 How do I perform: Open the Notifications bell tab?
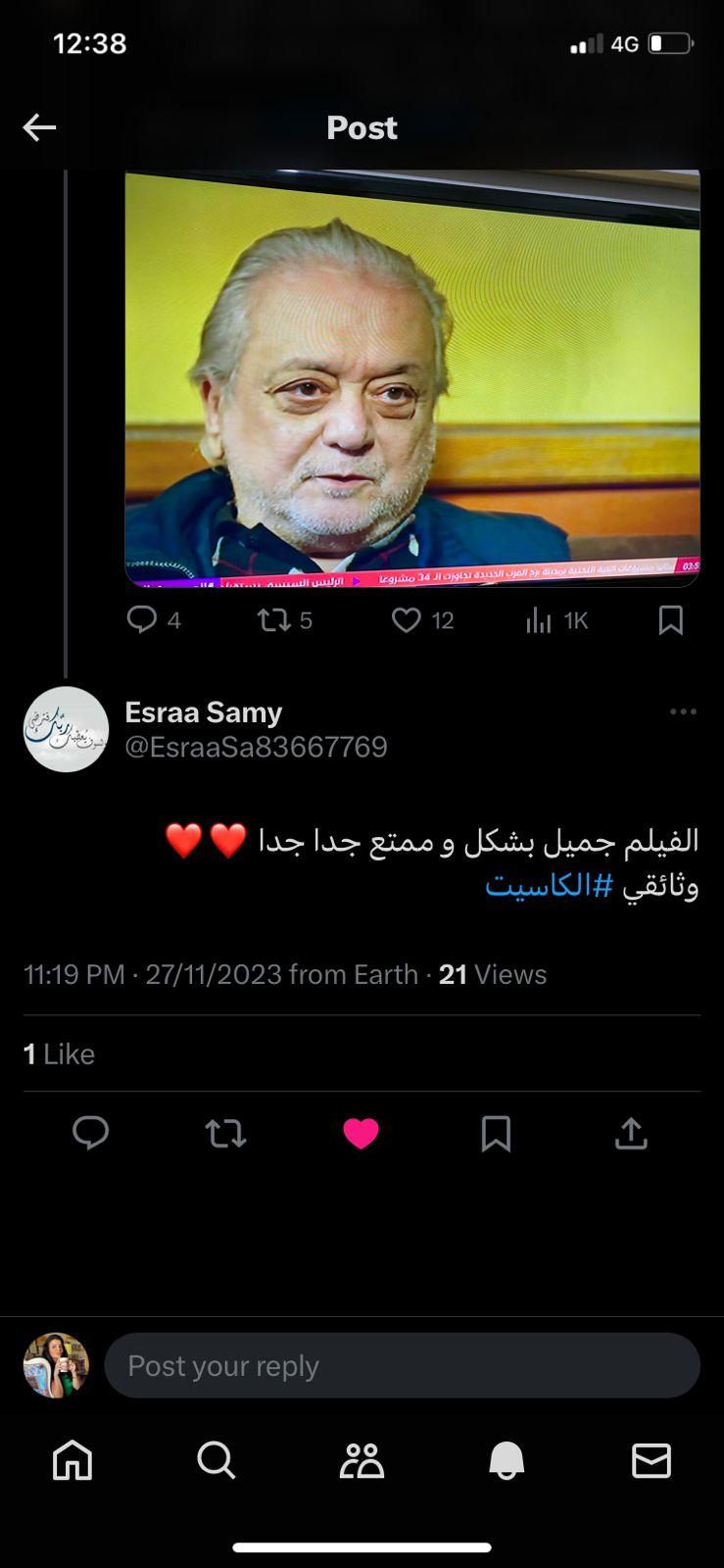click(507, 1460)
